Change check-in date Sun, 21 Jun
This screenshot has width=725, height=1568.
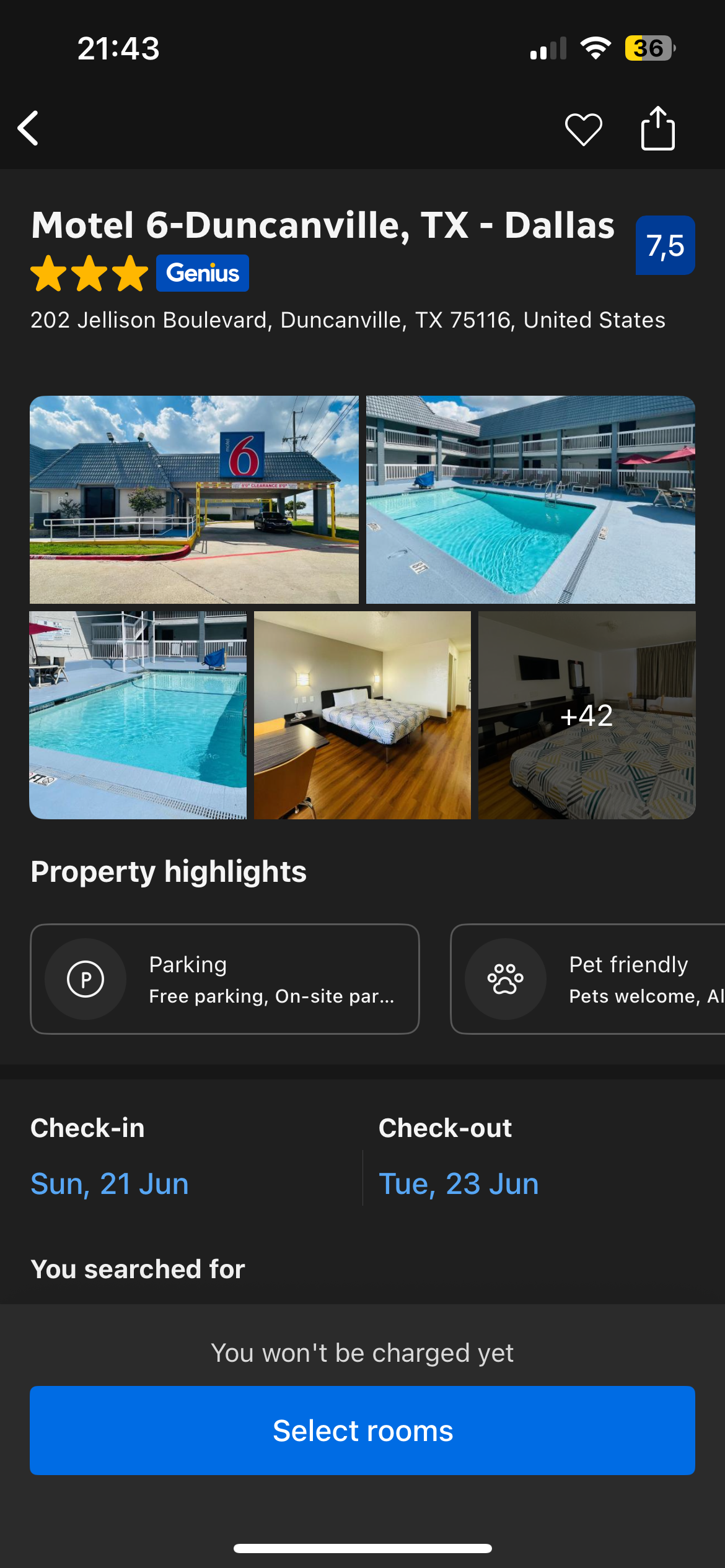point(110,1183)
